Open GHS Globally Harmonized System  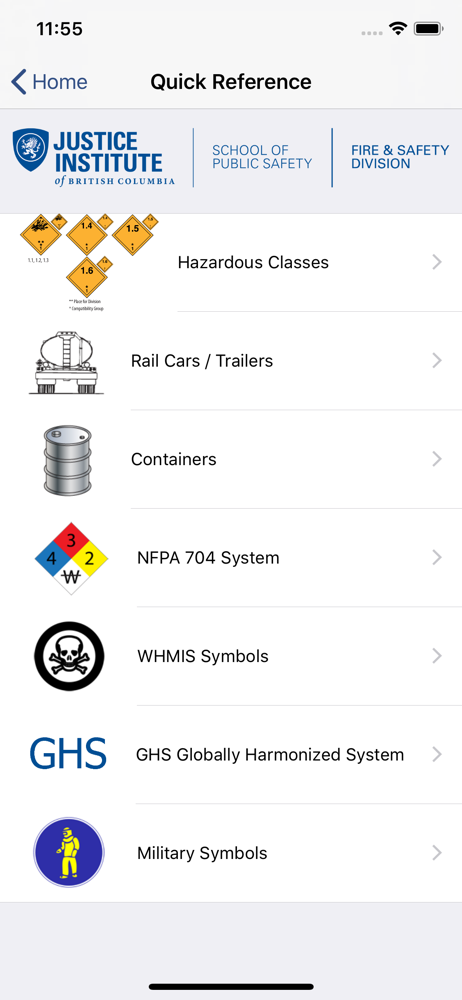pos(231,755)
